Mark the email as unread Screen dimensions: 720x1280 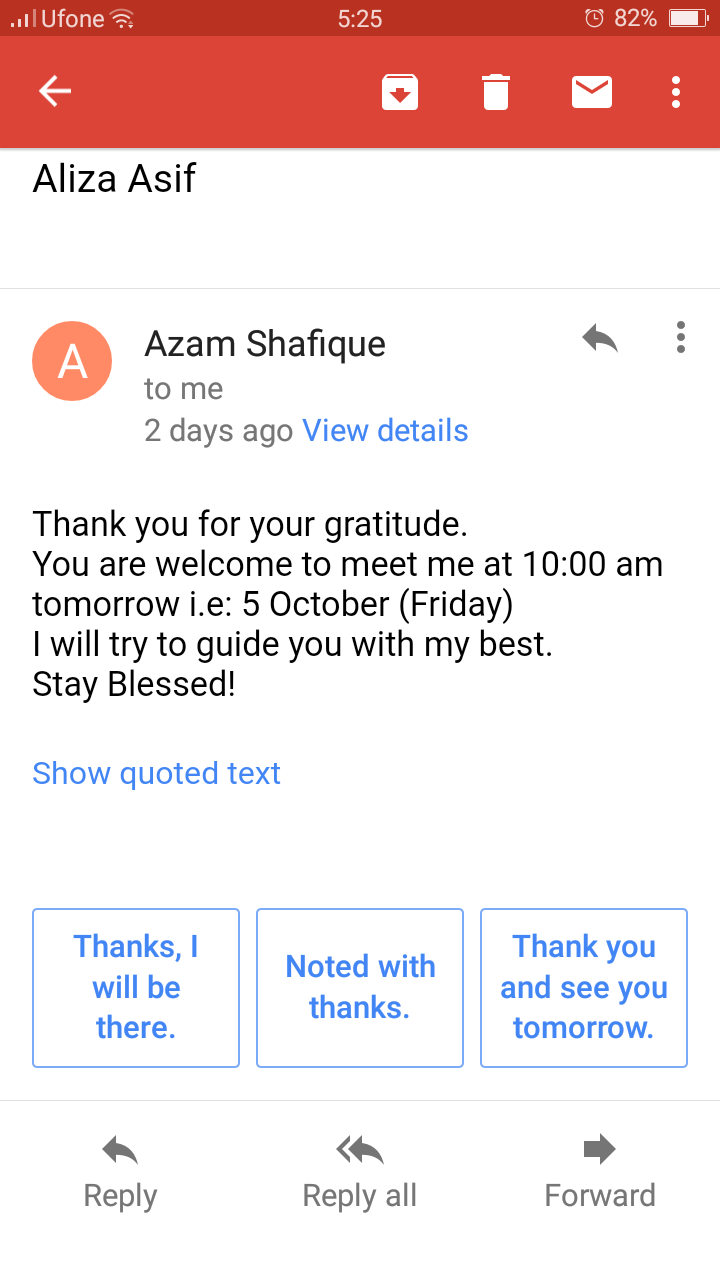point(592,92)
